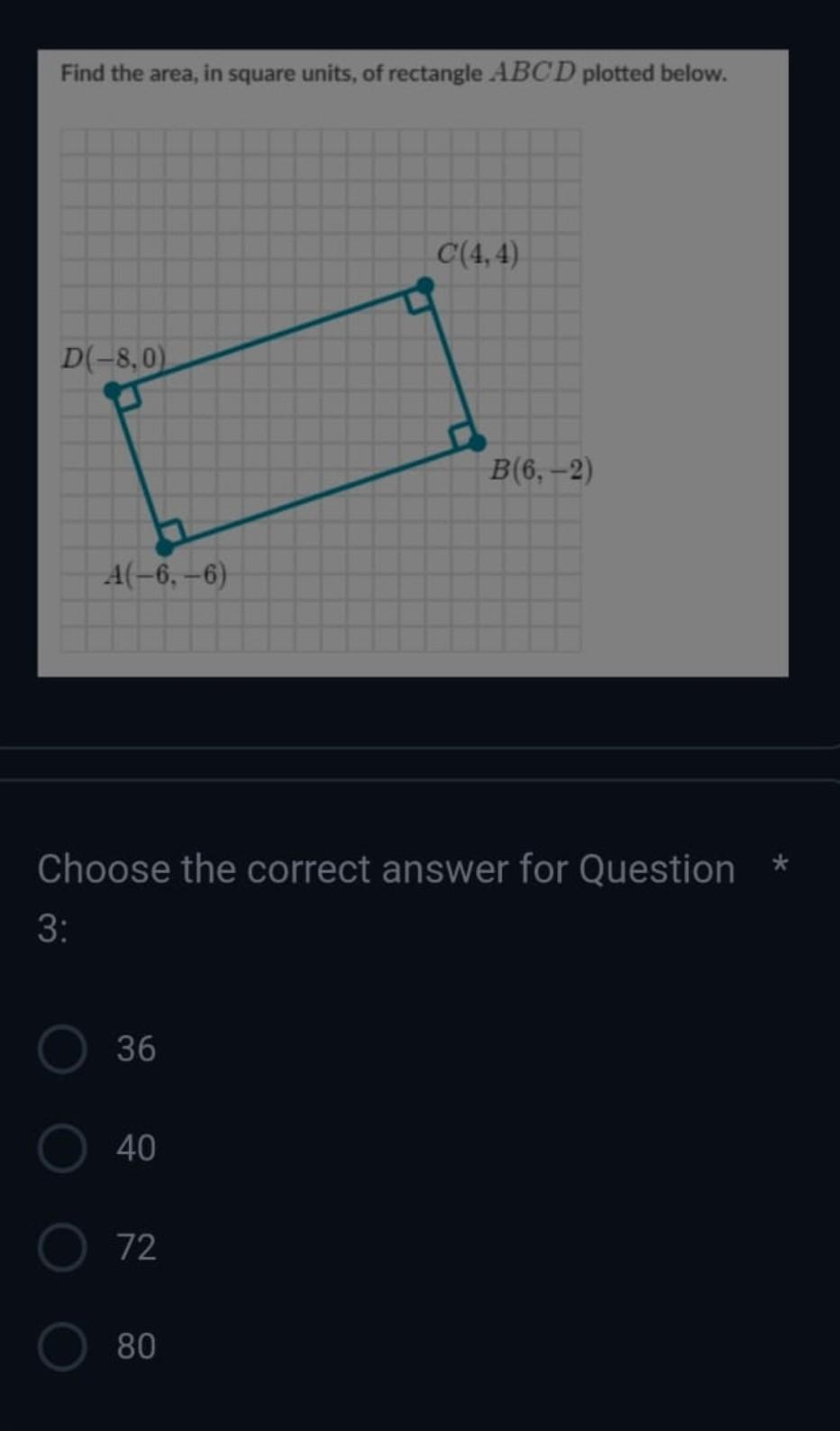Screen dimensions: 840x1431
Task: Select the label B(6,-2) on the graph
Action: (542, 468)
